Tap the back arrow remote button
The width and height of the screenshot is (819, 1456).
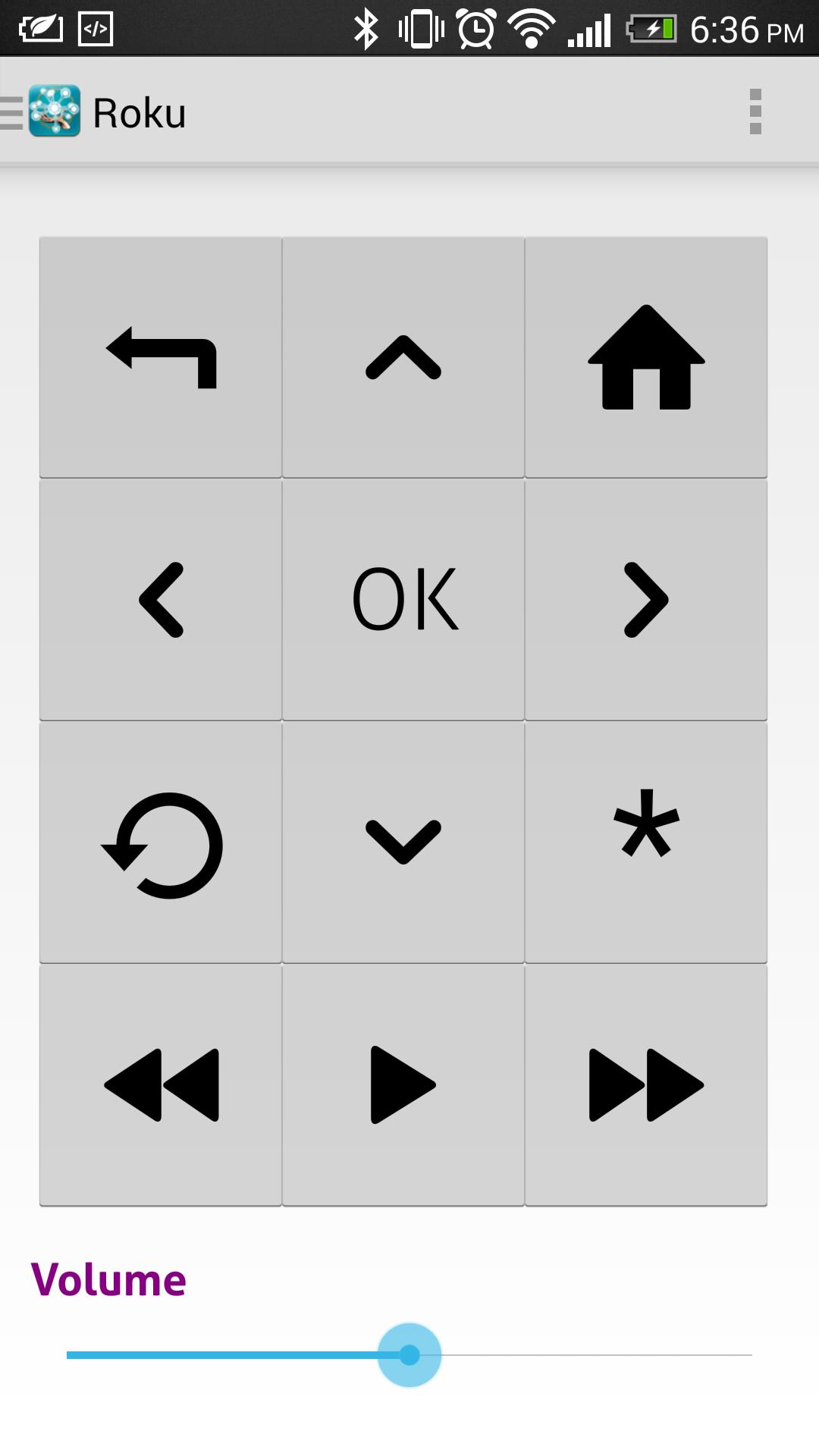point(161,357)
